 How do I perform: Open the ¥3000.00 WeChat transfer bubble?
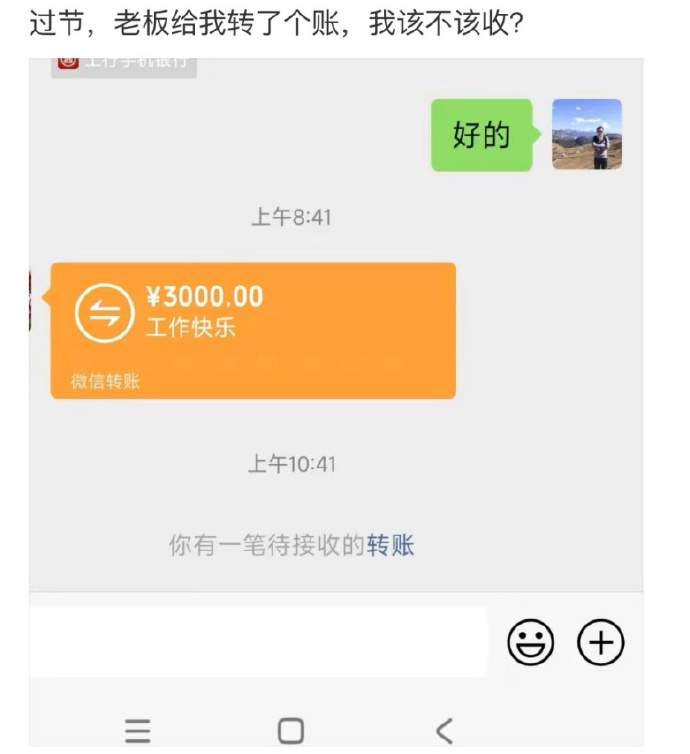point(253,330)
